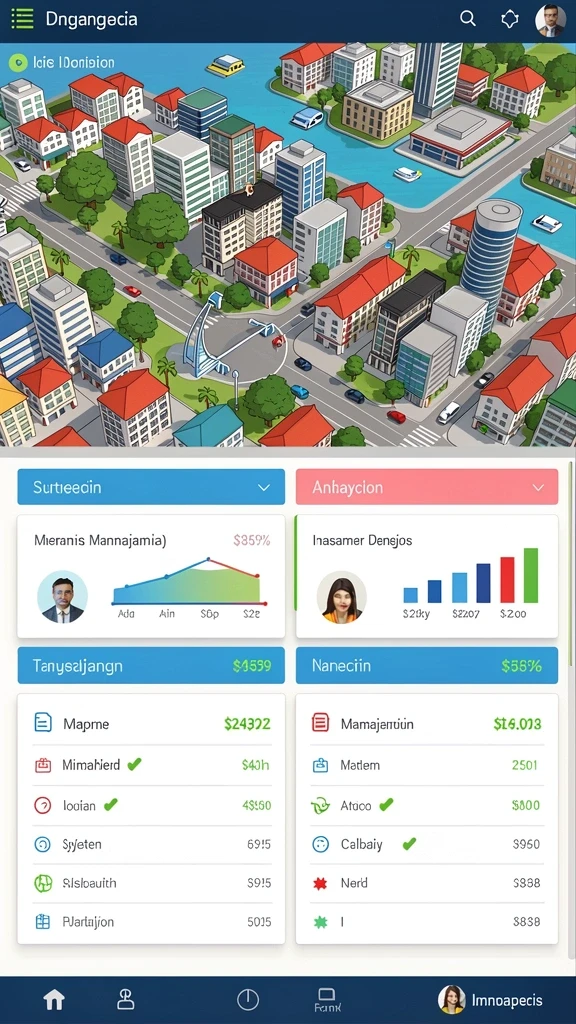
Task: Tap the search icon in top bar
Action: click(468, 18)
